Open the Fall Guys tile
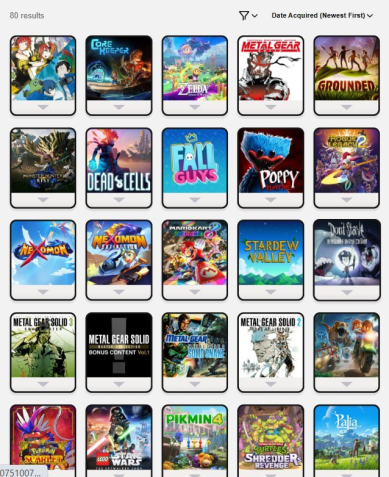This screenshot has width=389, height=477. [195, 161]
